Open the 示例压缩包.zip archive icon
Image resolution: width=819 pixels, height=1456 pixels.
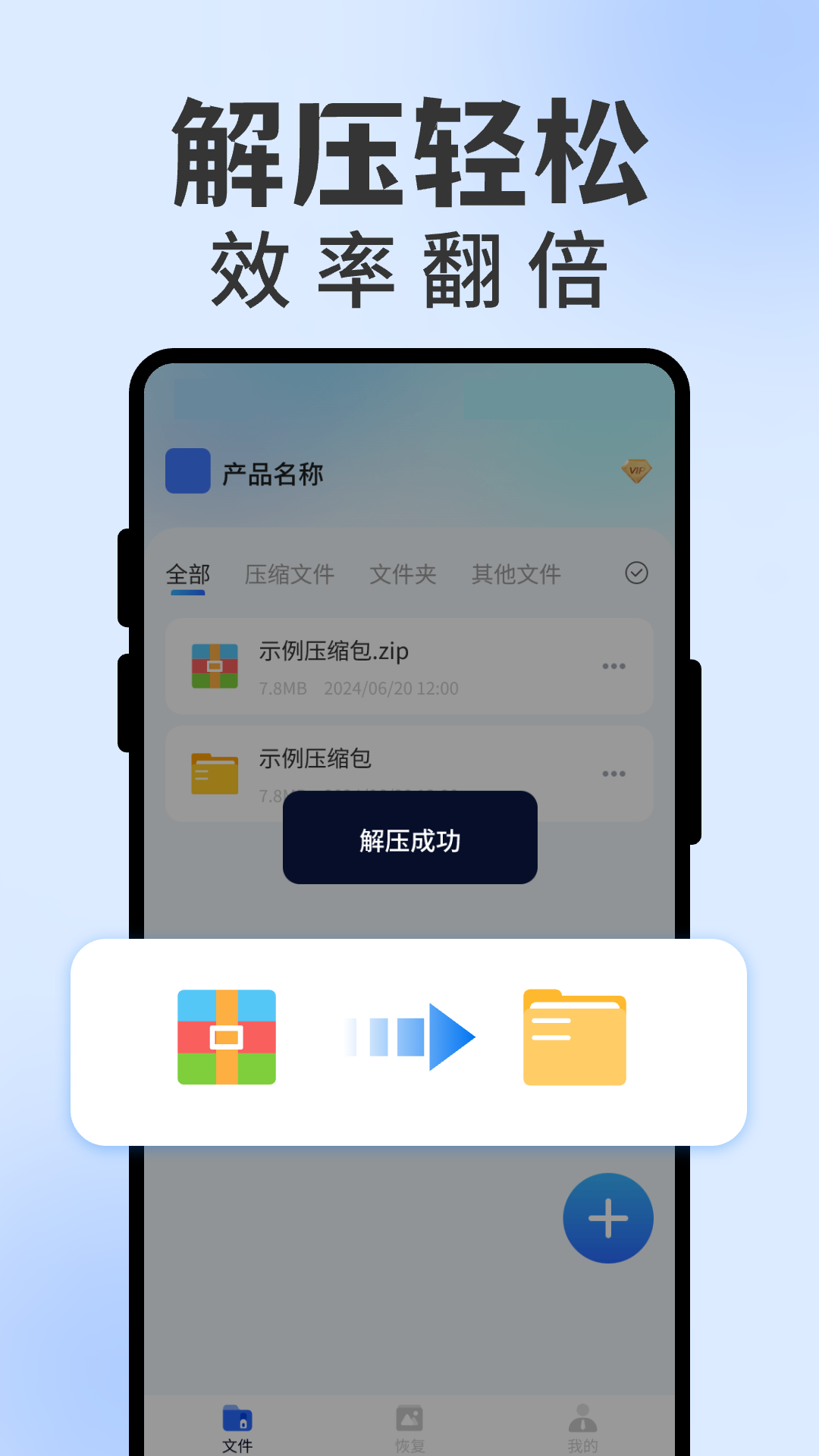[x=215, y=667]
